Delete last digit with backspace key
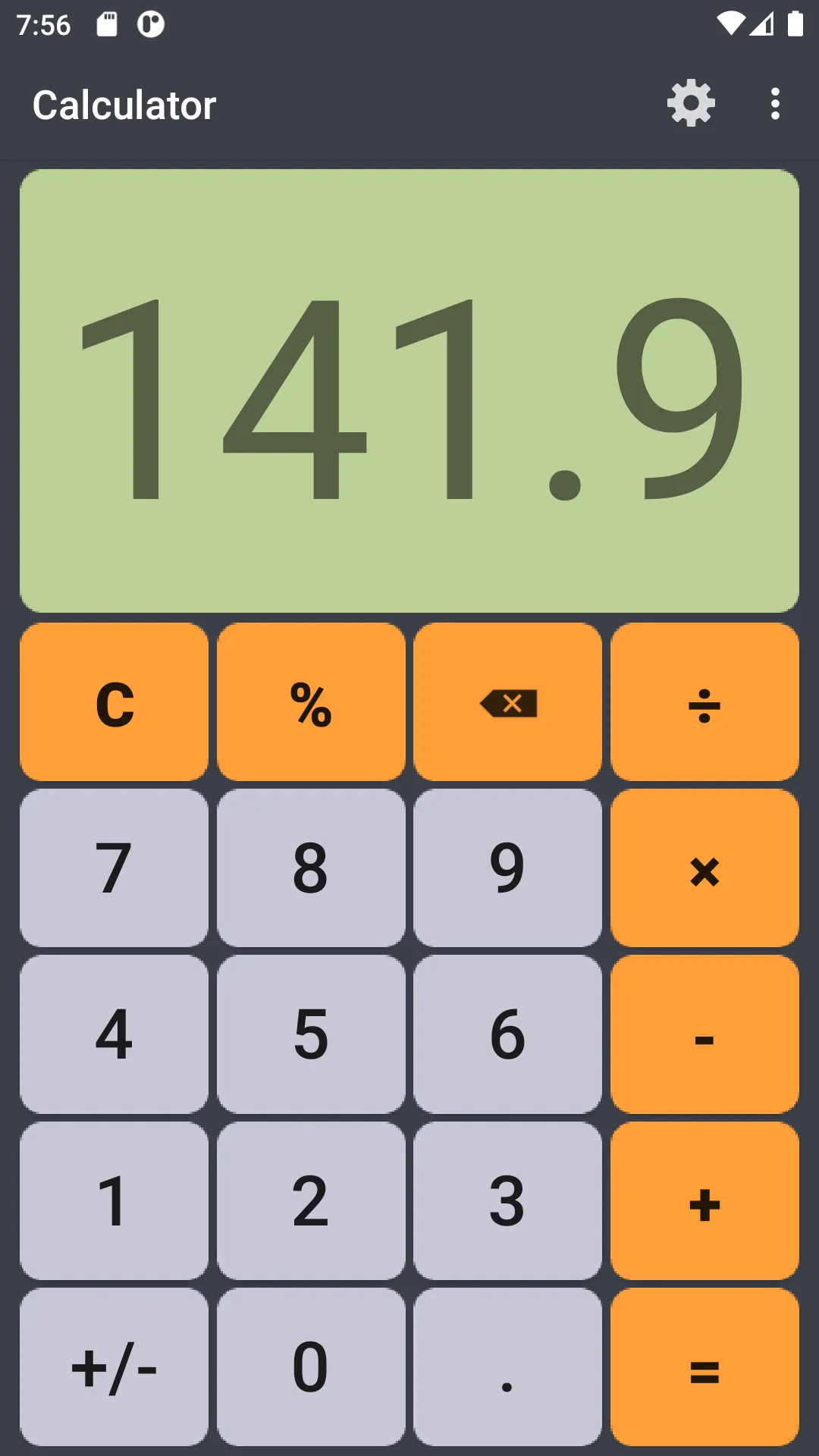 point(508,702)
